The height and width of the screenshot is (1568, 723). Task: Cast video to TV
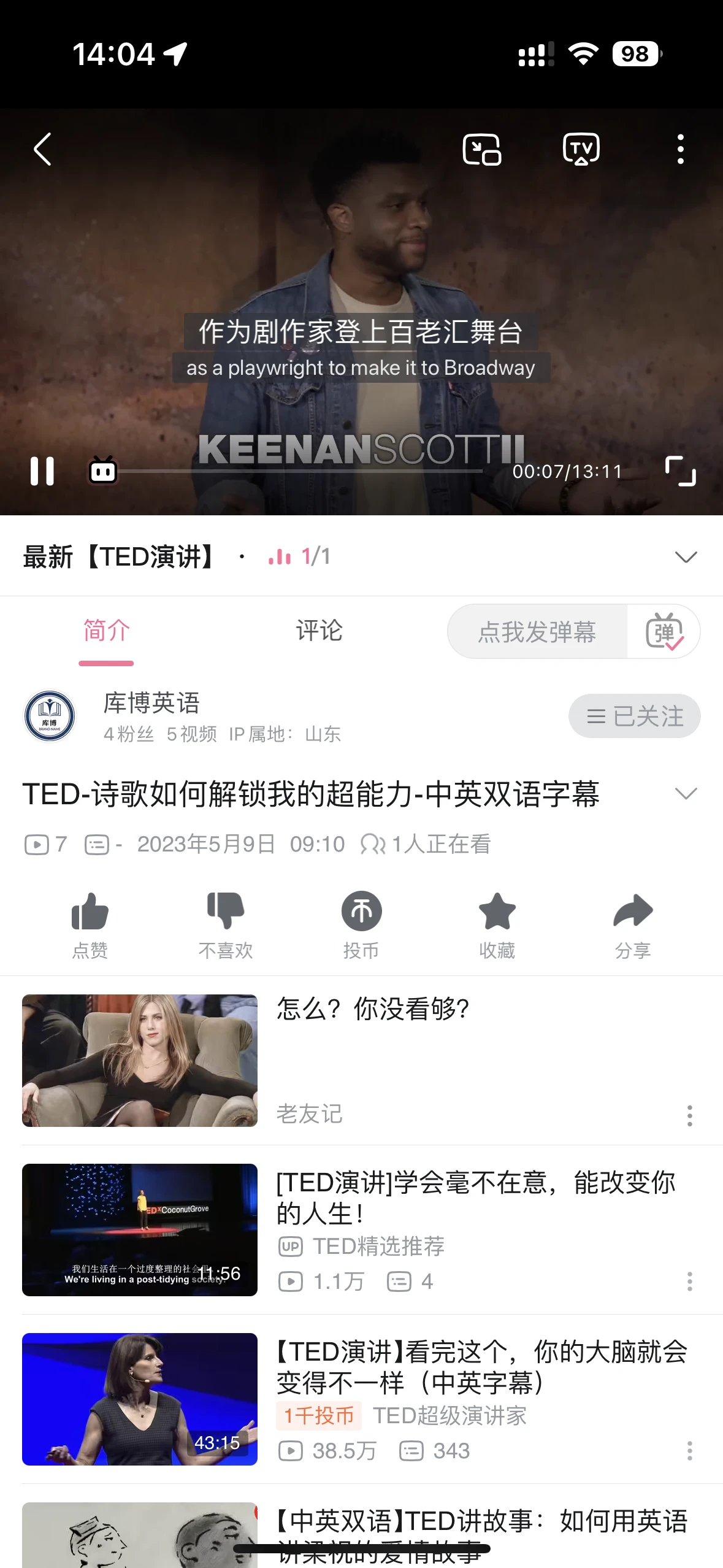pos(581,149)
